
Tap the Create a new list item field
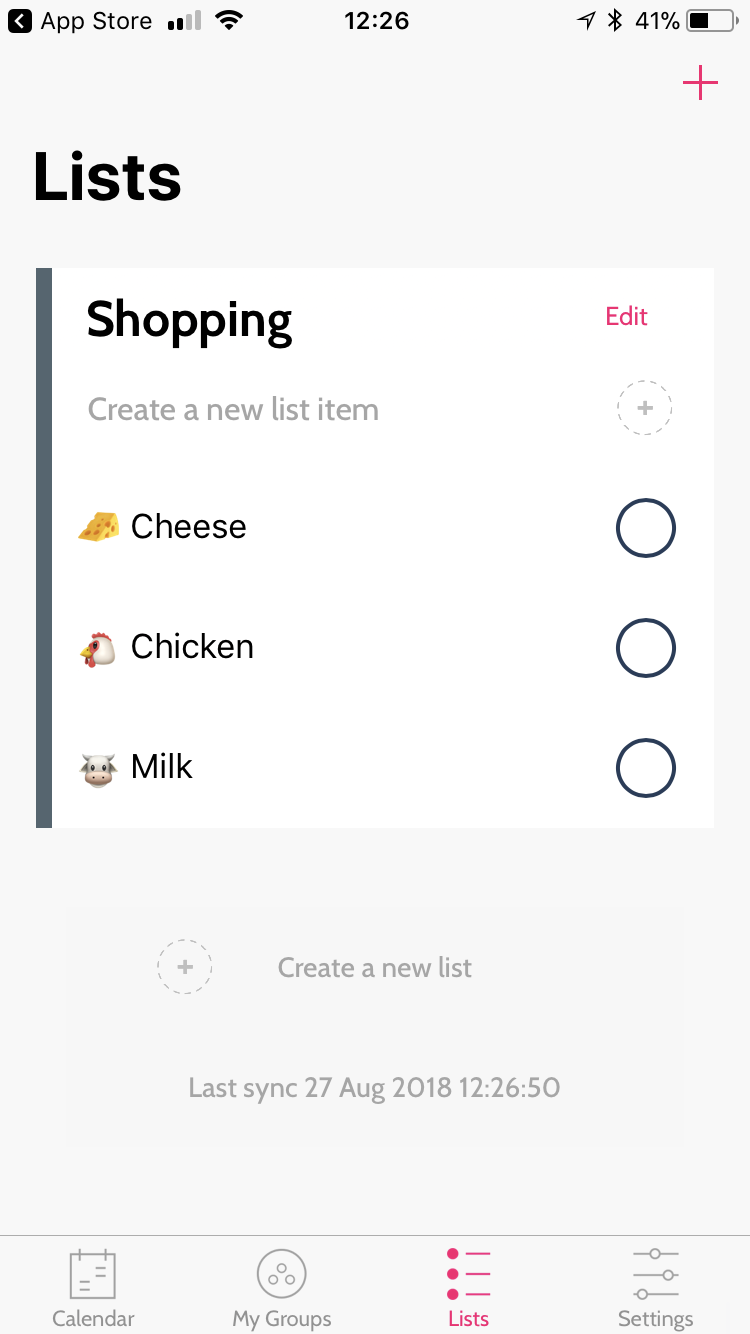click(233, 409)
